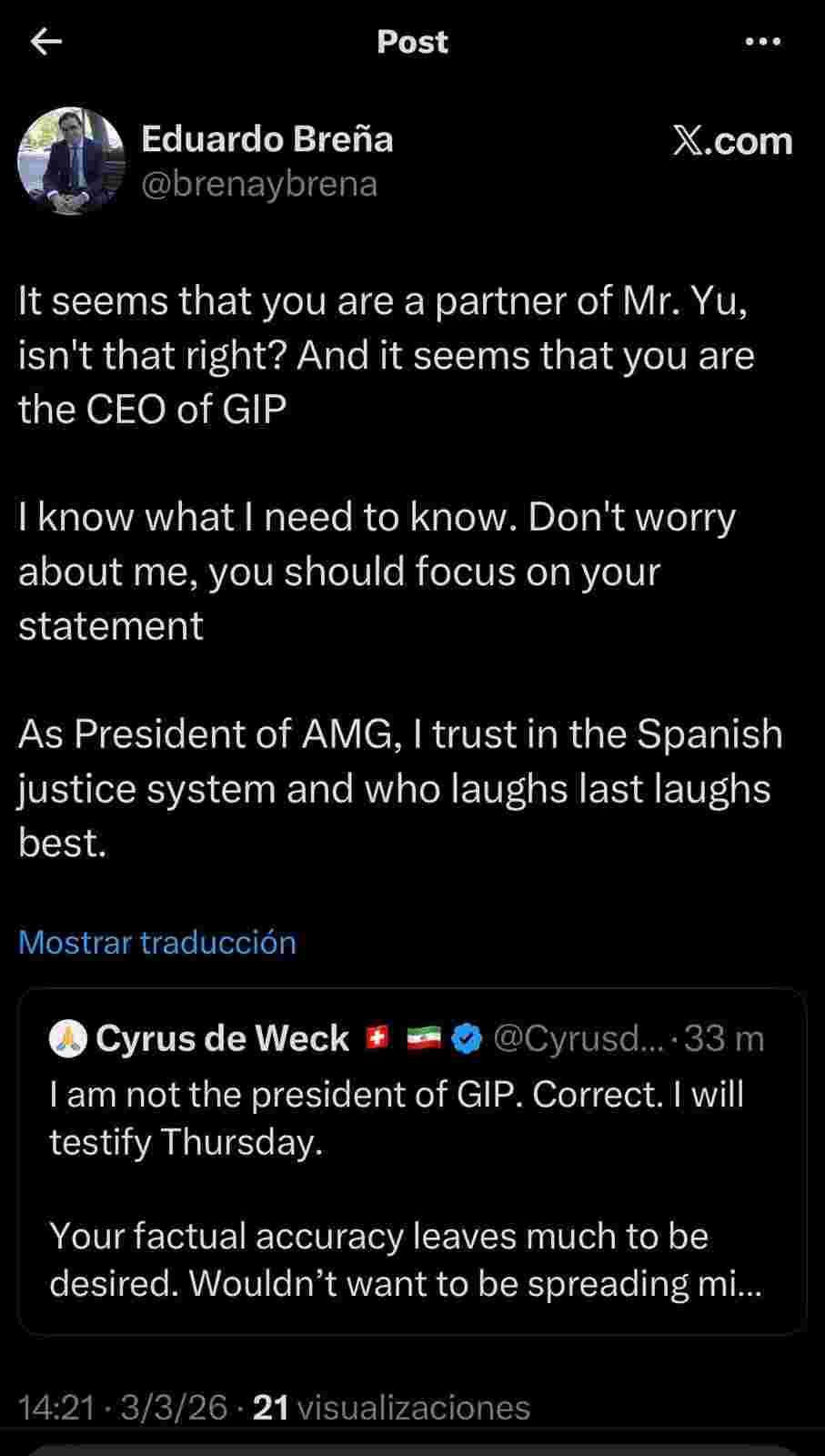Show the translation via Mostrar traducción

click(x=157, y=942)
